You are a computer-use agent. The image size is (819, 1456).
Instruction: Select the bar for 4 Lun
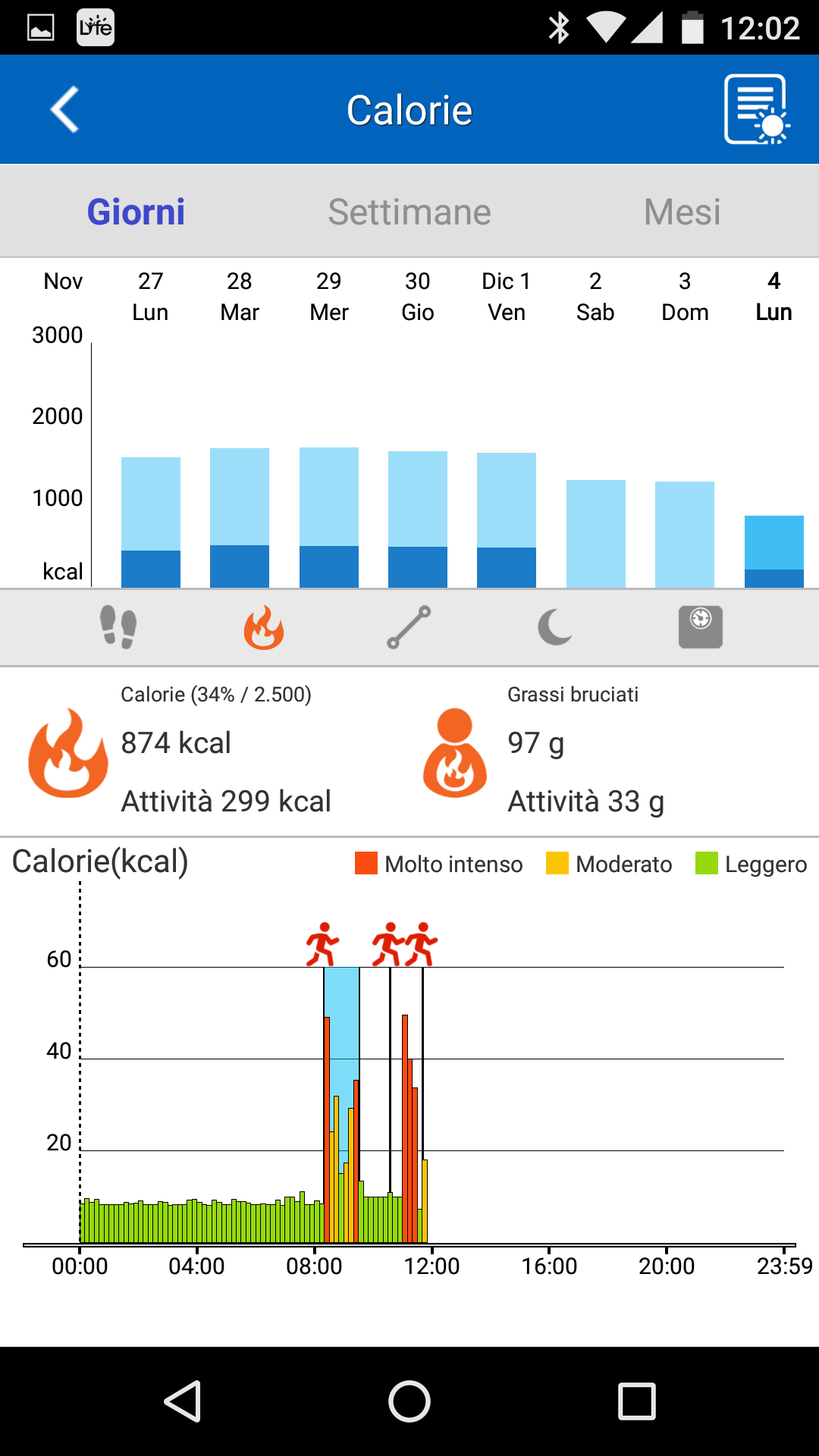[774, 551]
